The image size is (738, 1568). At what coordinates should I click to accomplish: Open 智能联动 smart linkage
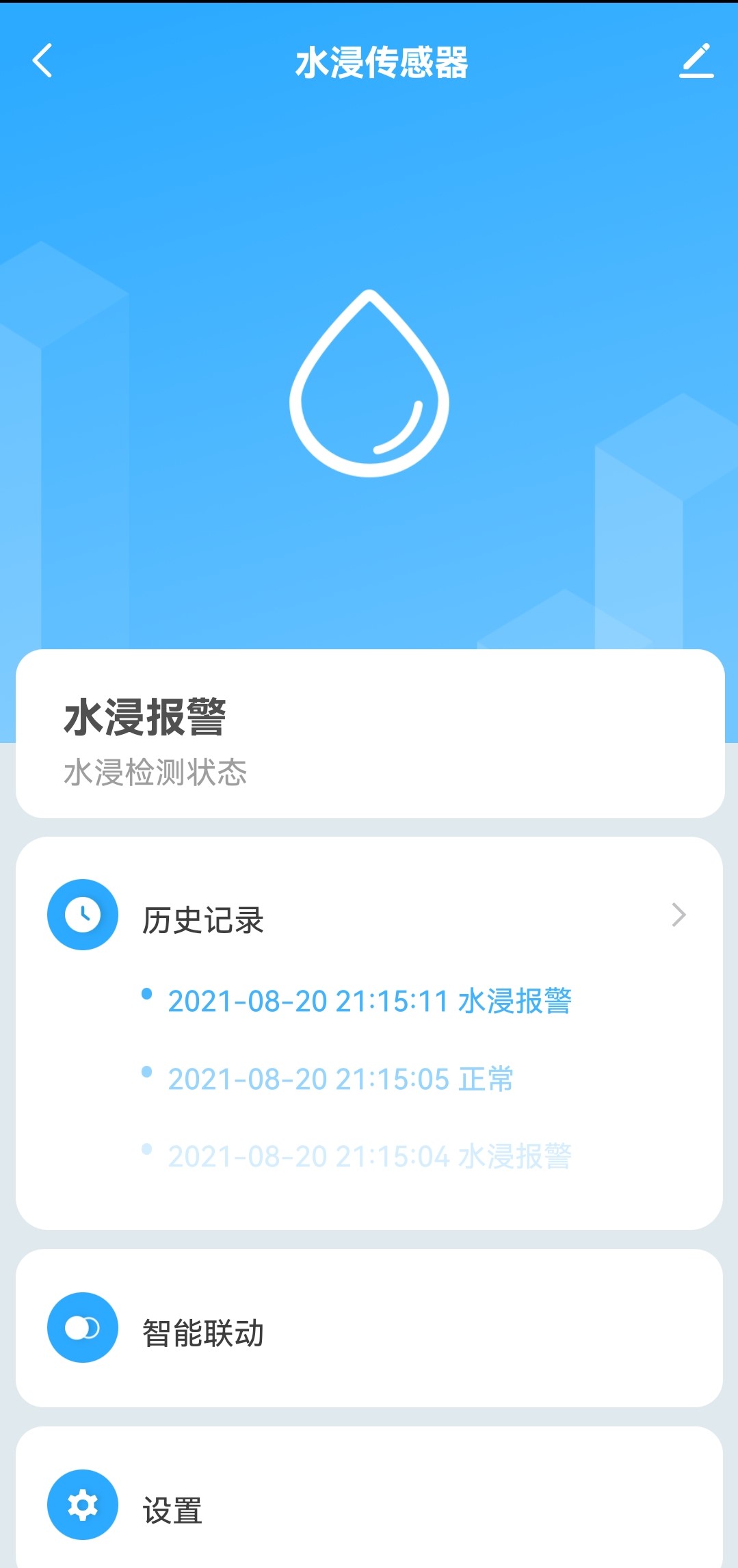point(369,1329)
